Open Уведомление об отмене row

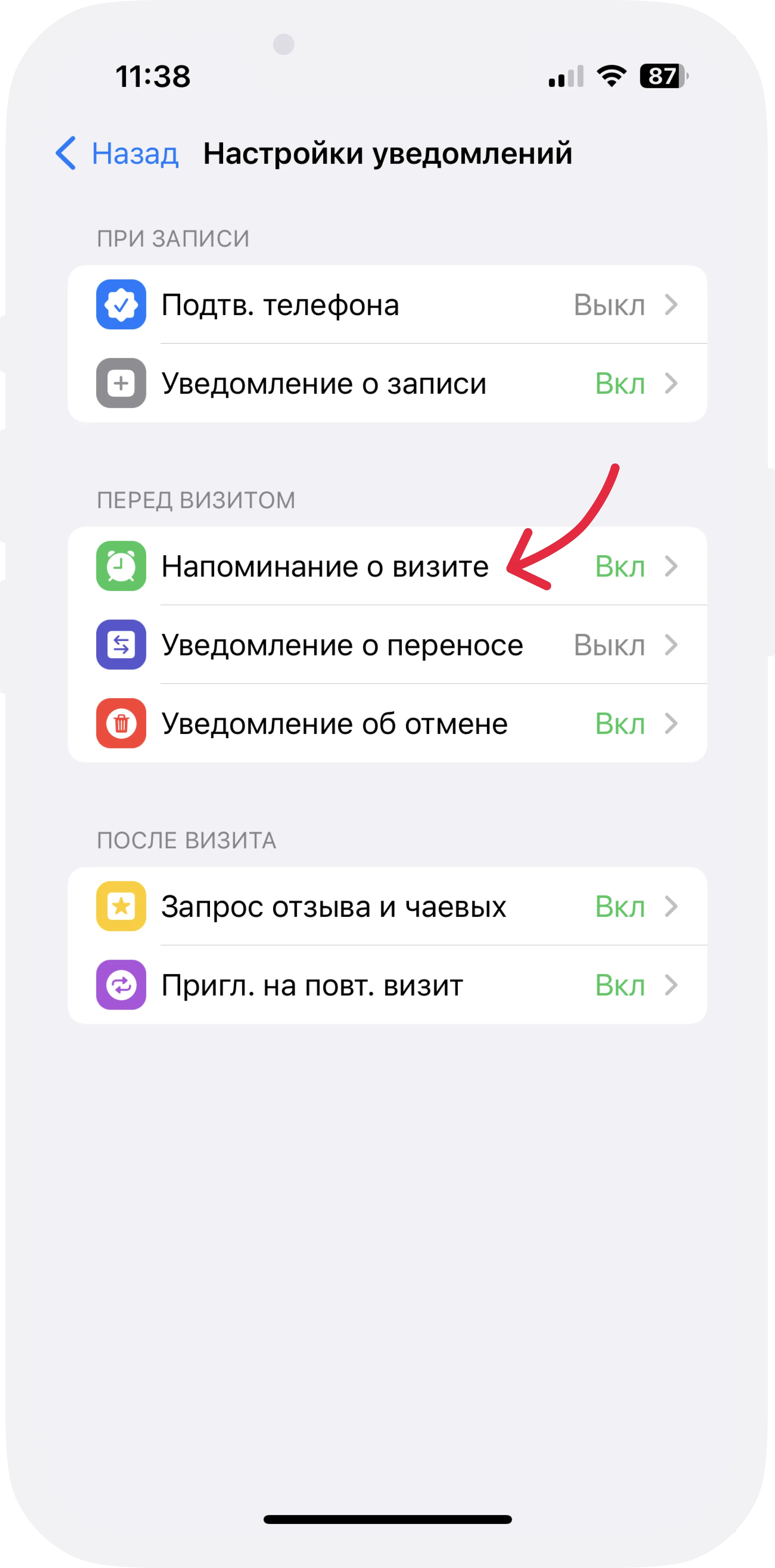tap(387, 723)
